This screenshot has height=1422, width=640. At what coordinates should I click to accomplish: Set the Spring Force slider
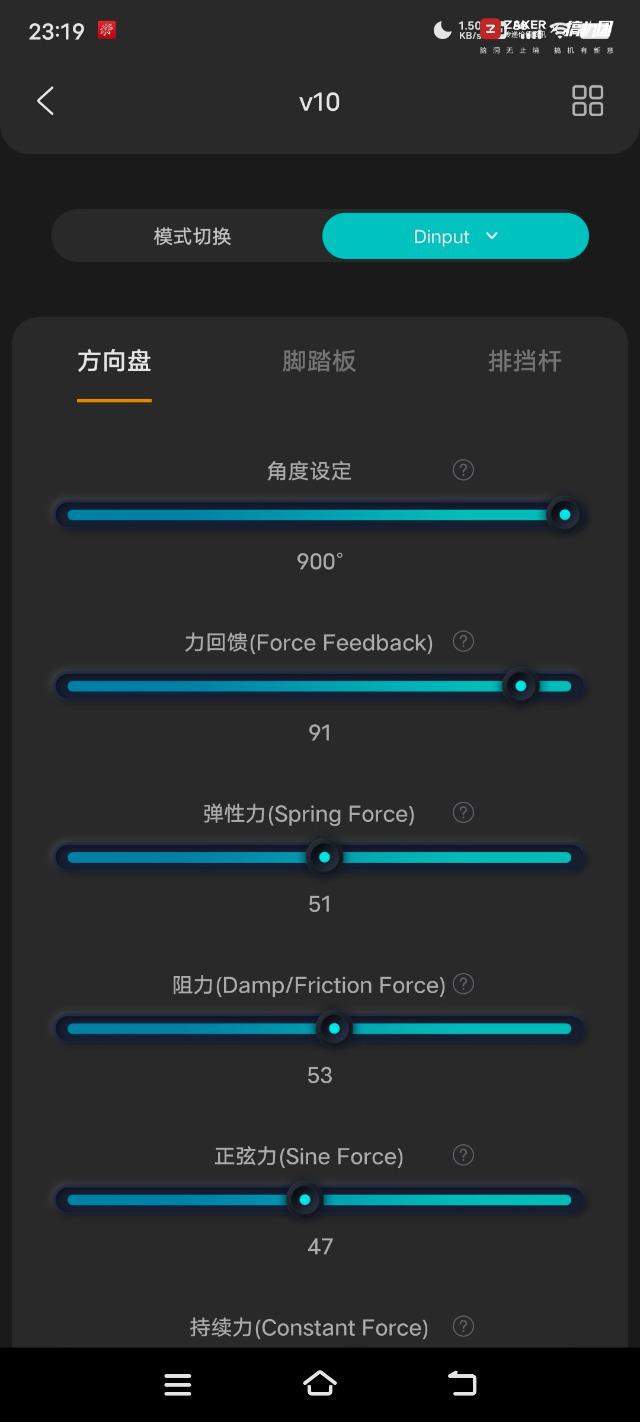(324, 857)
